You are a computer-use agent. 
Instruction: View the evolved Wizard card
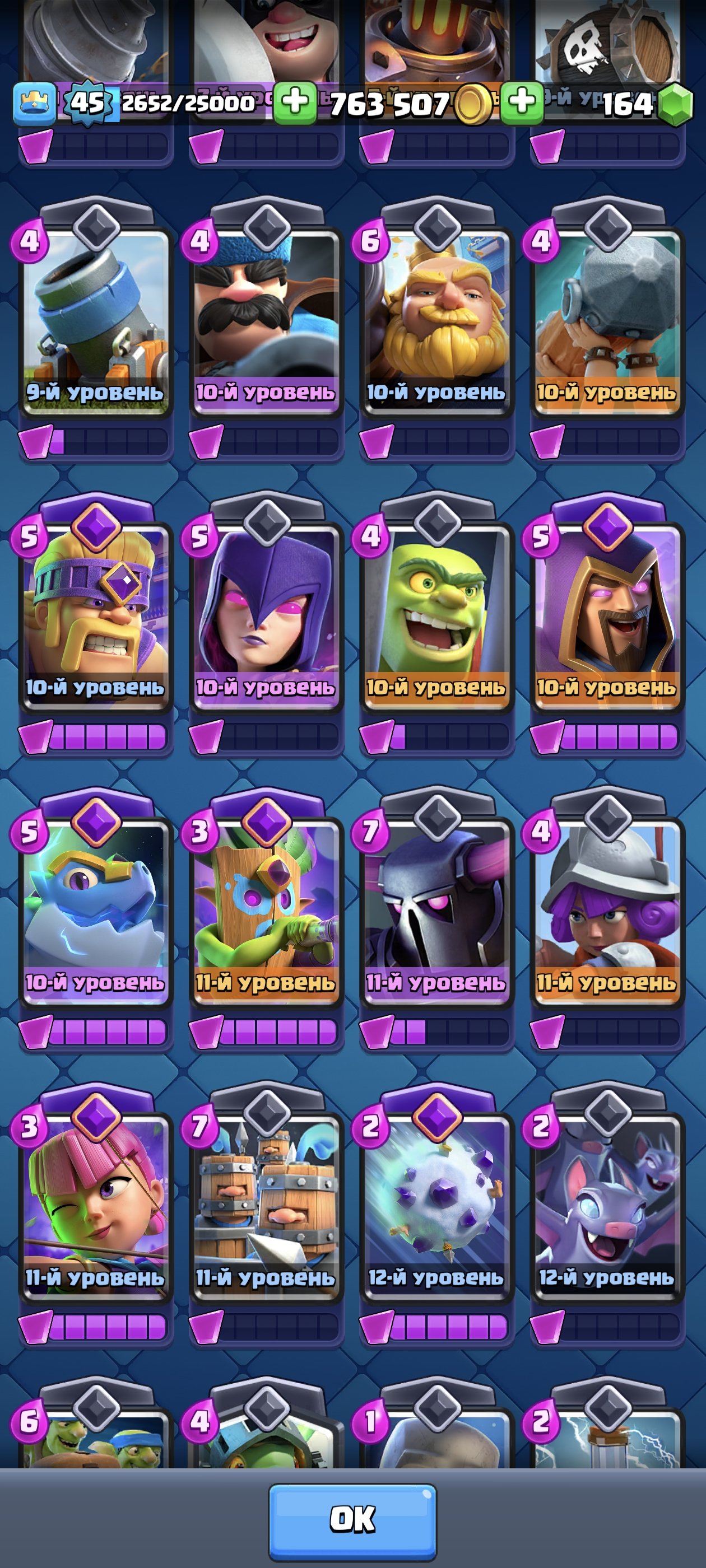(x=607, y=618)
